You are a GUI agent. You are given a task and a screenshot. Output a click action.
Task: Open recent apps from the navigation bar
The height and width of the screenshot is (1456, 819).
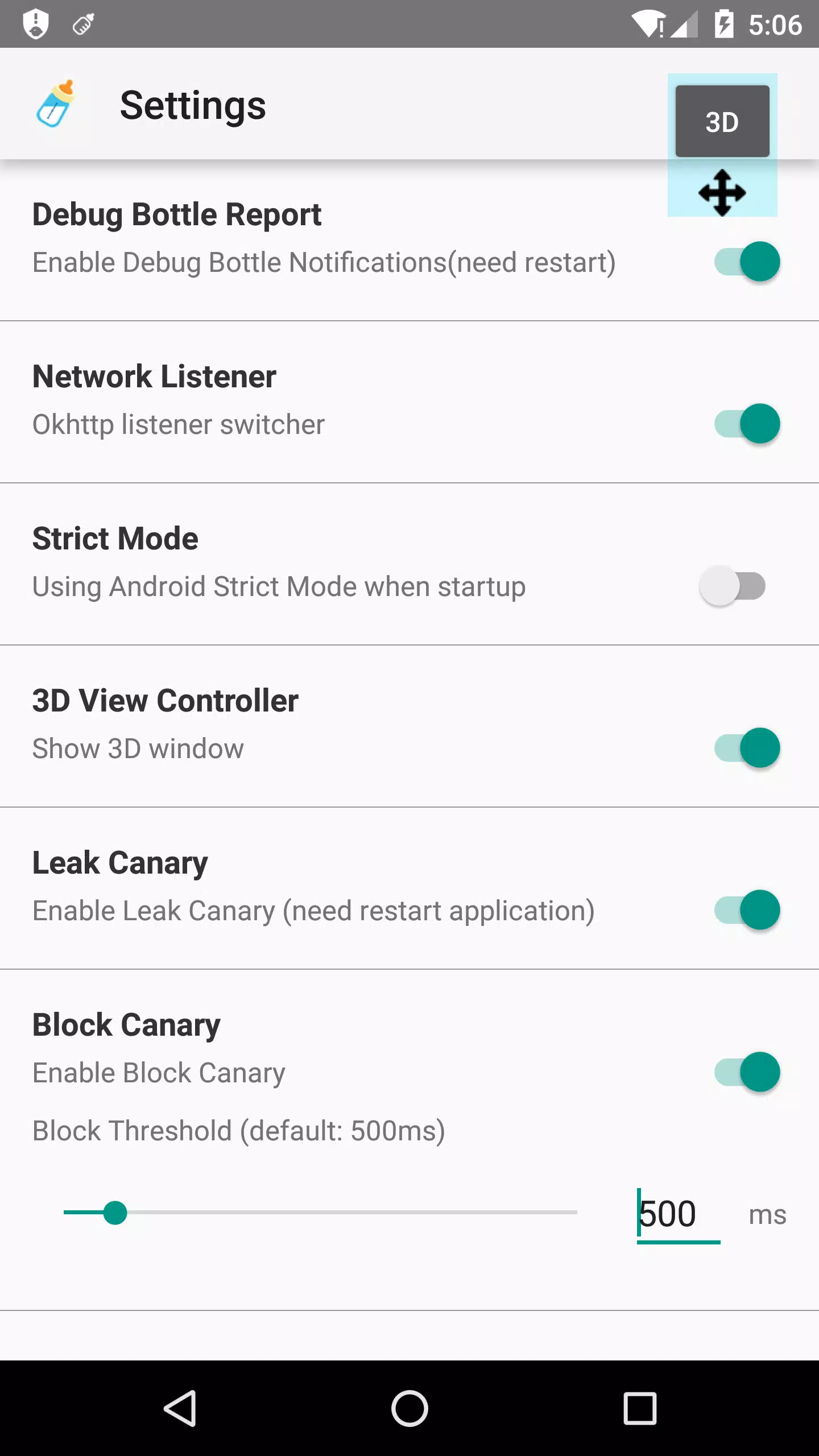[640, 1408]
